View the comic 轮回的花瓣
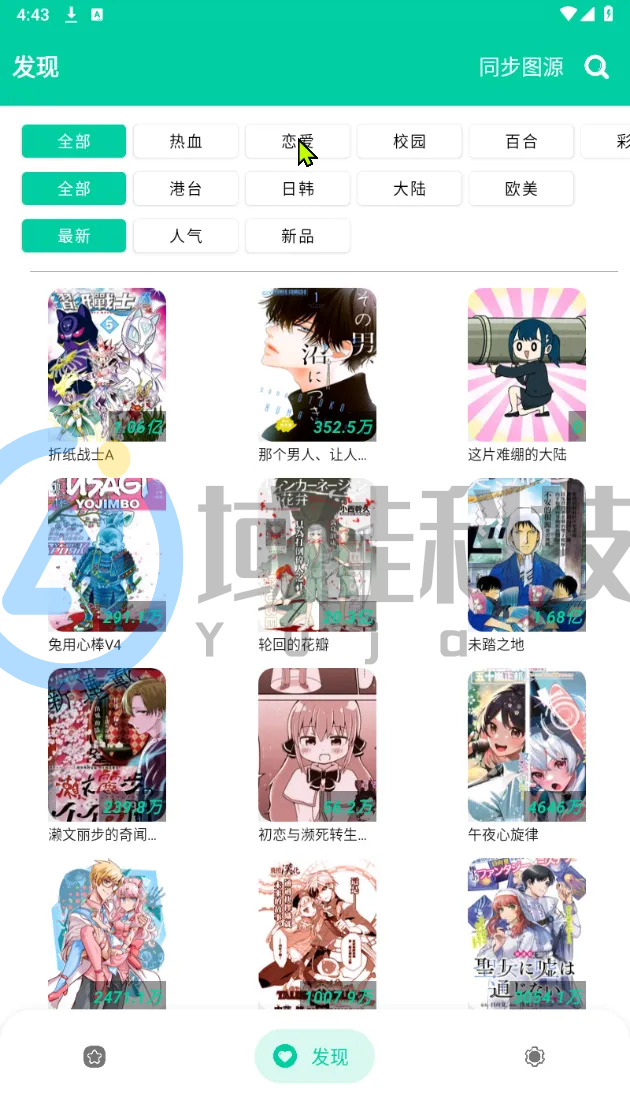The height and width of the screenshot is (1104, 630). (317, 555)
